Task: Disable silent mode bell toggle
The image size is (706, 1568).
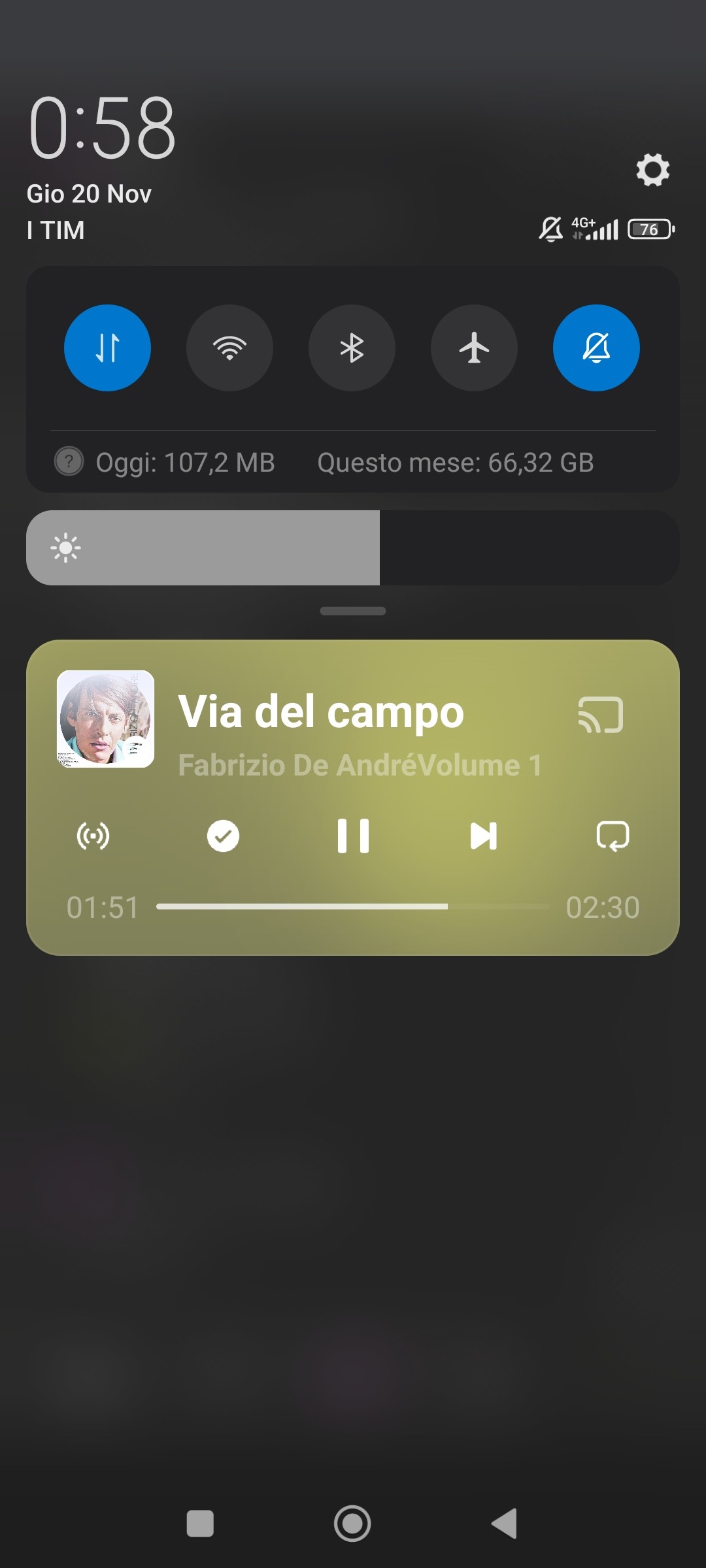Action: point(596,348)
